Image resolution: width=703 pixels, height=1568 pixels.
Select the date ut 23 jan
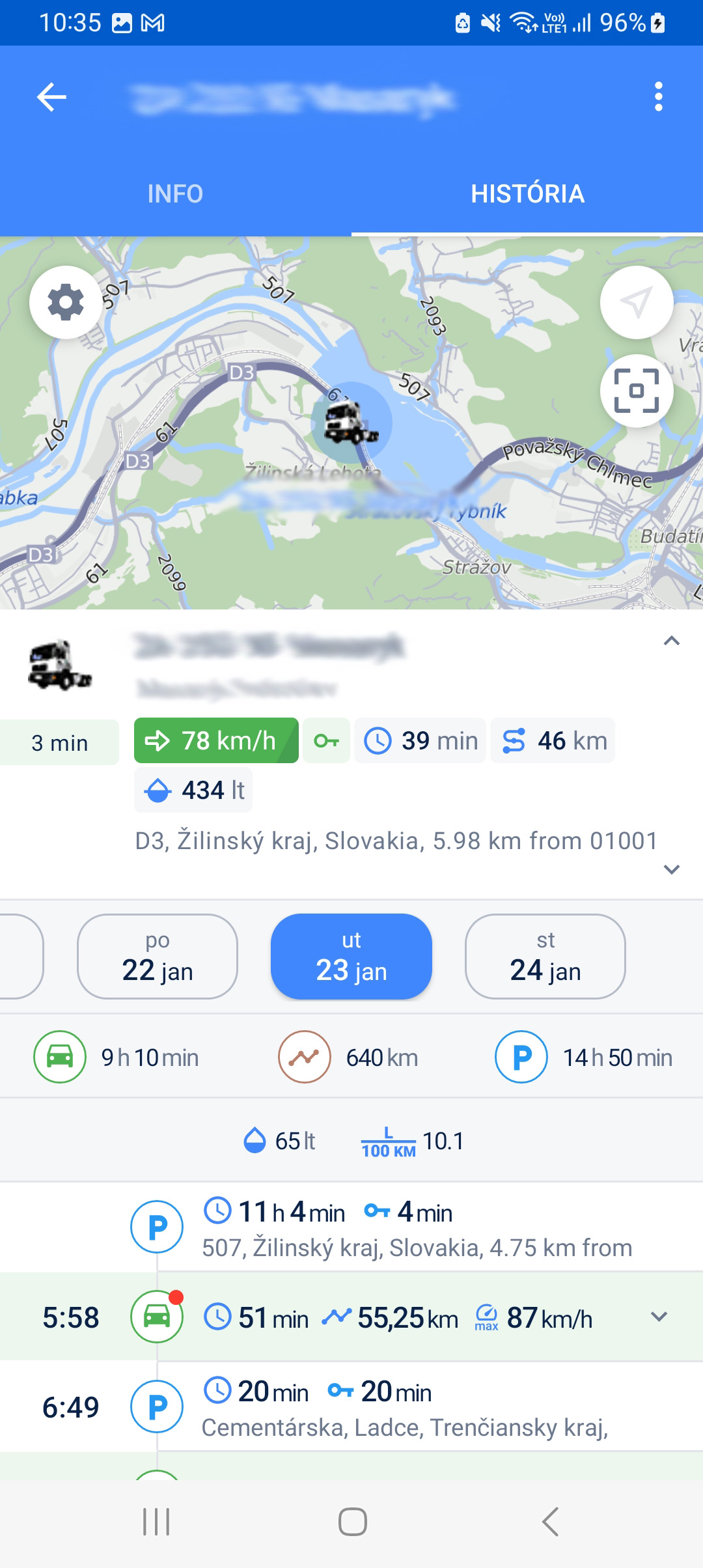pos(351,957)
